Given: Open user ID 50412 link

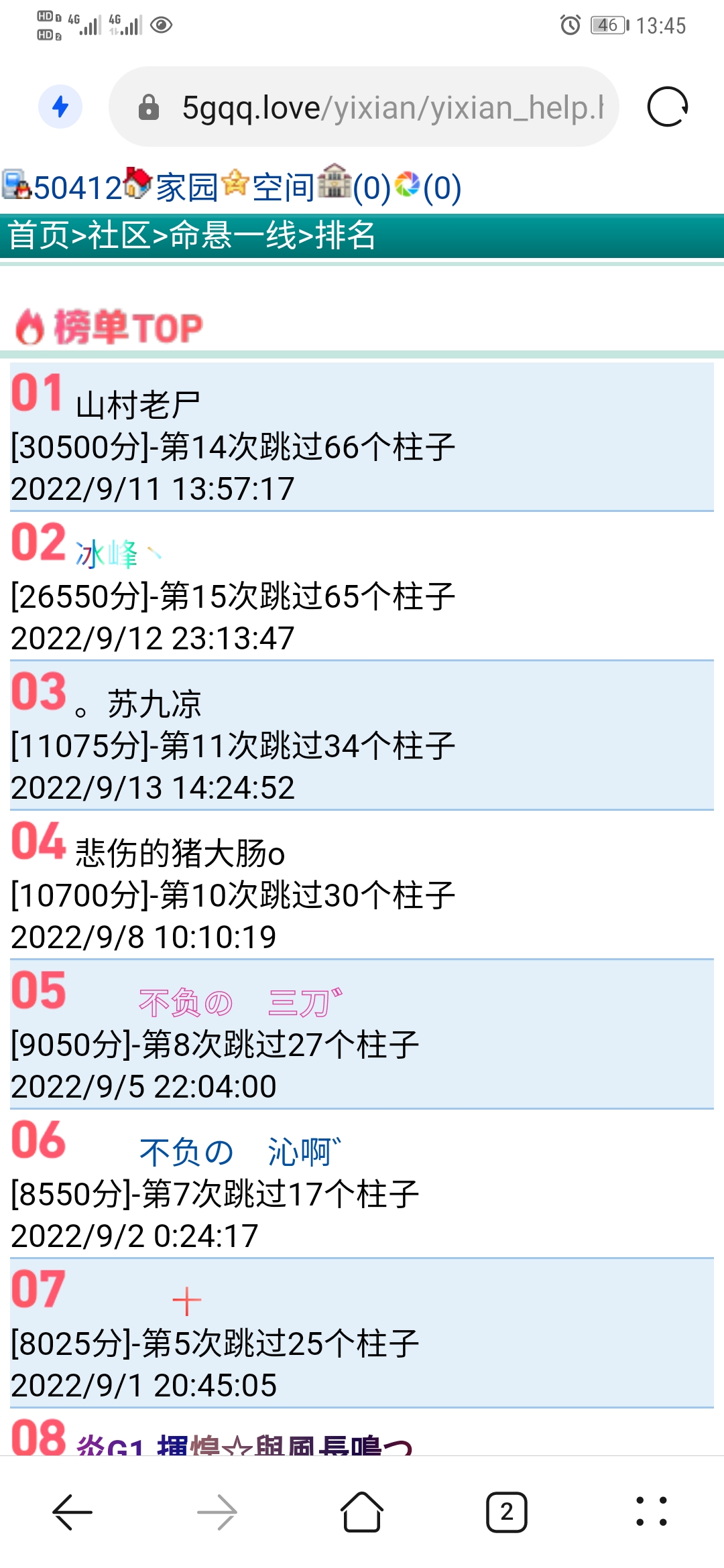Looking at the screenshot, I should [77, 188].
